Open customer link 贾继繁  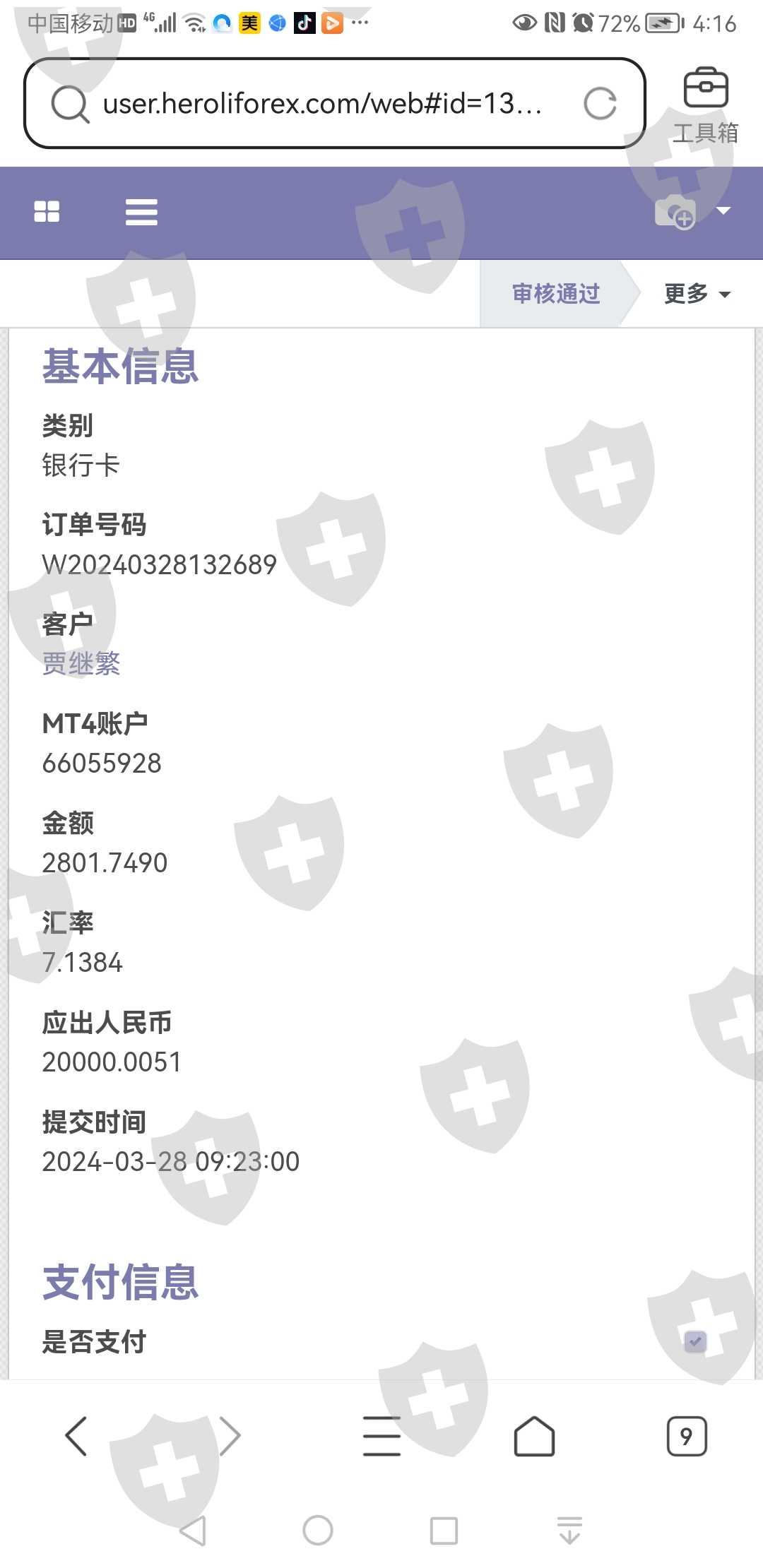pyautogui.click(x=81, y=663)
